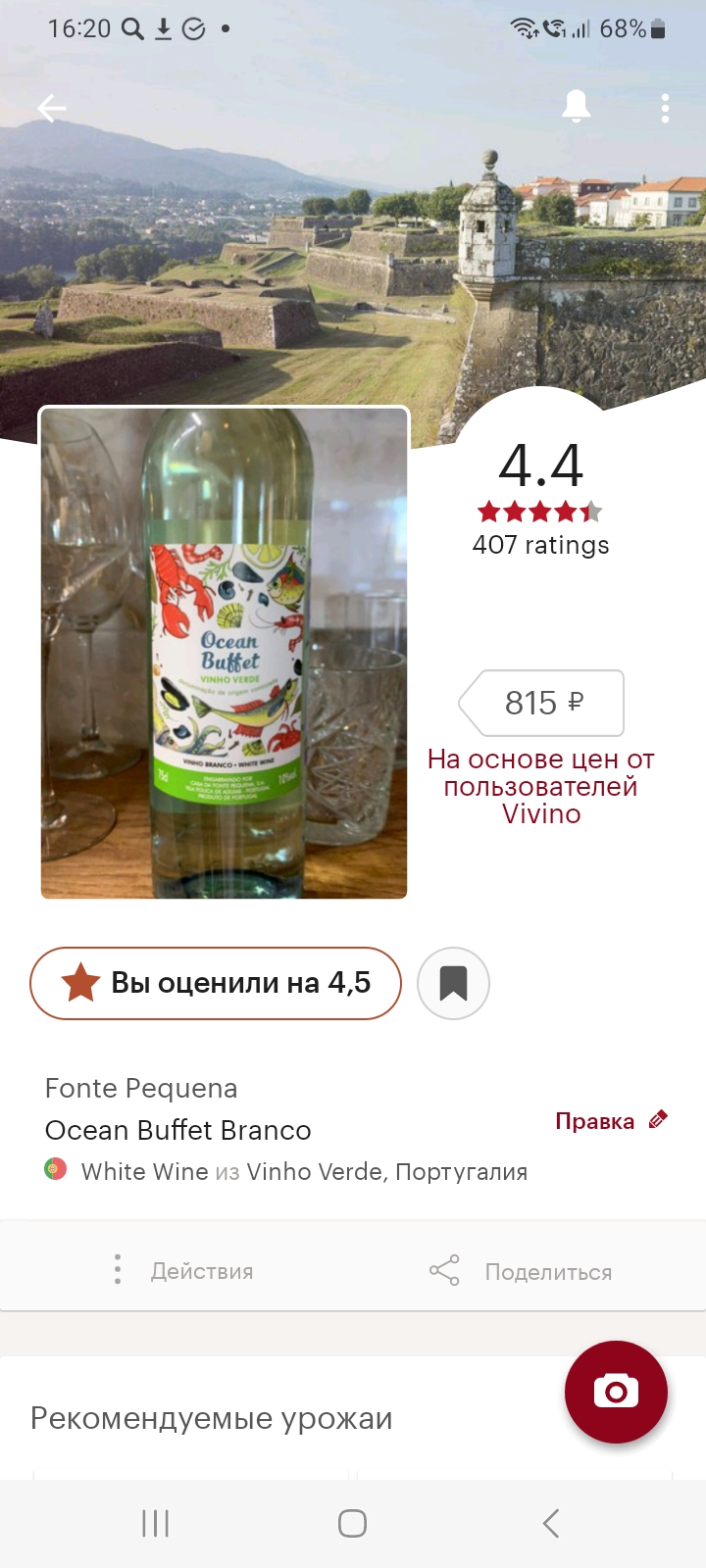
Task: Enlarge the Ocean Buffet bottle photo
Action: (224, 653)
